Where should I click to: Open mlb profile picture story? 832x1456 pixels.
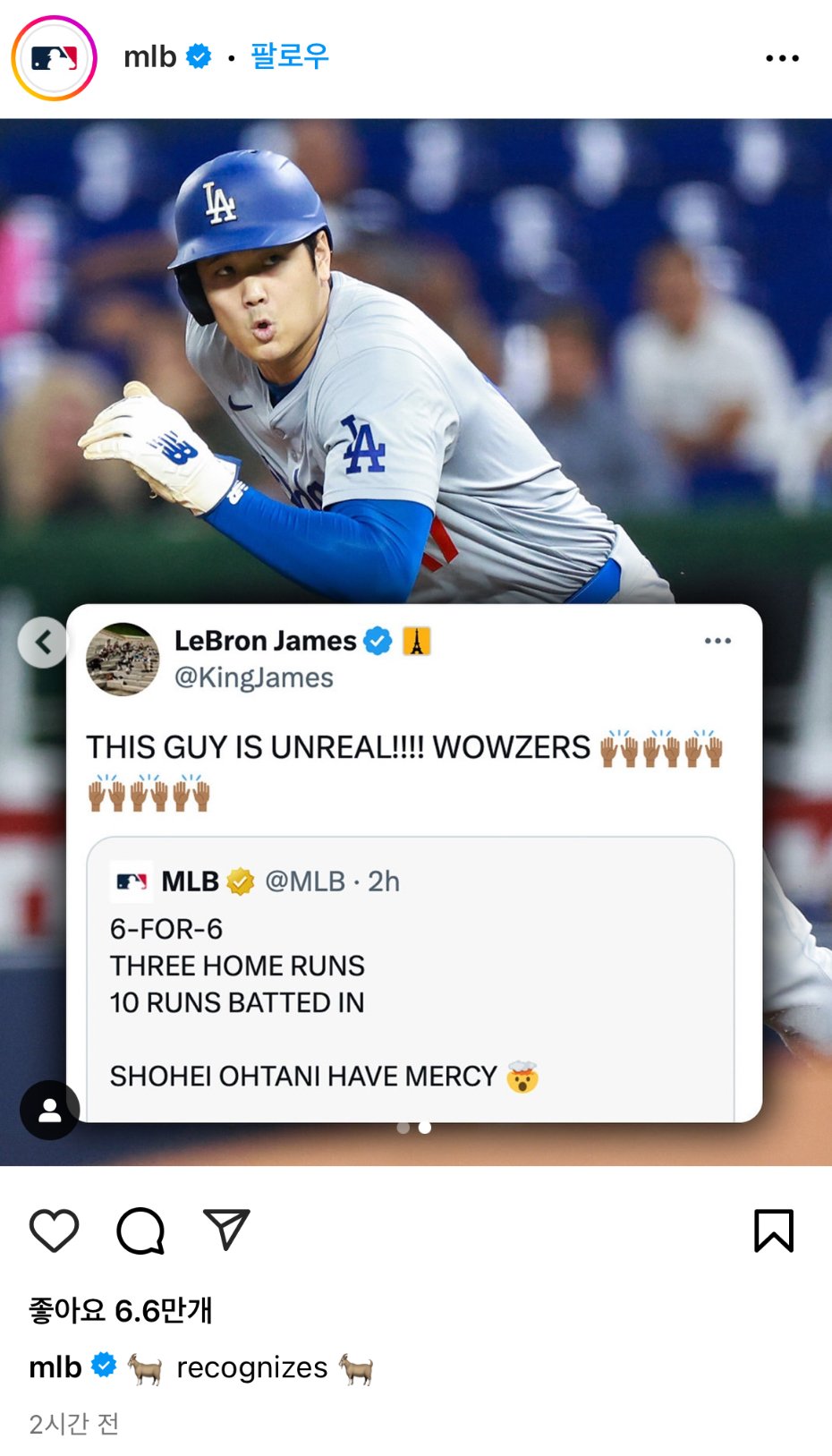54,58
